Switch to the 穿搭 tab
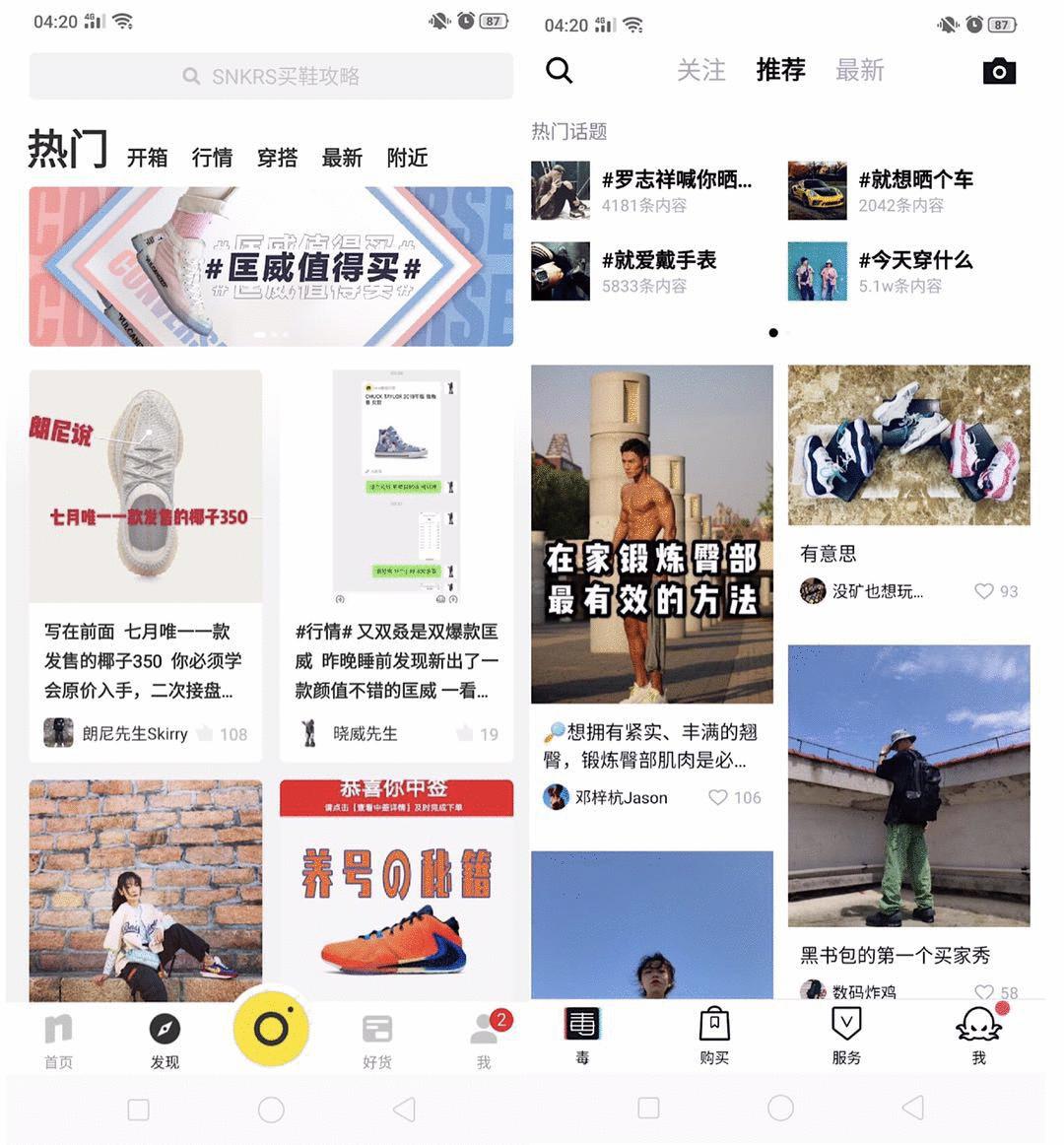The width and height of the screenshot is (1064, 1145). click(277, 157)
